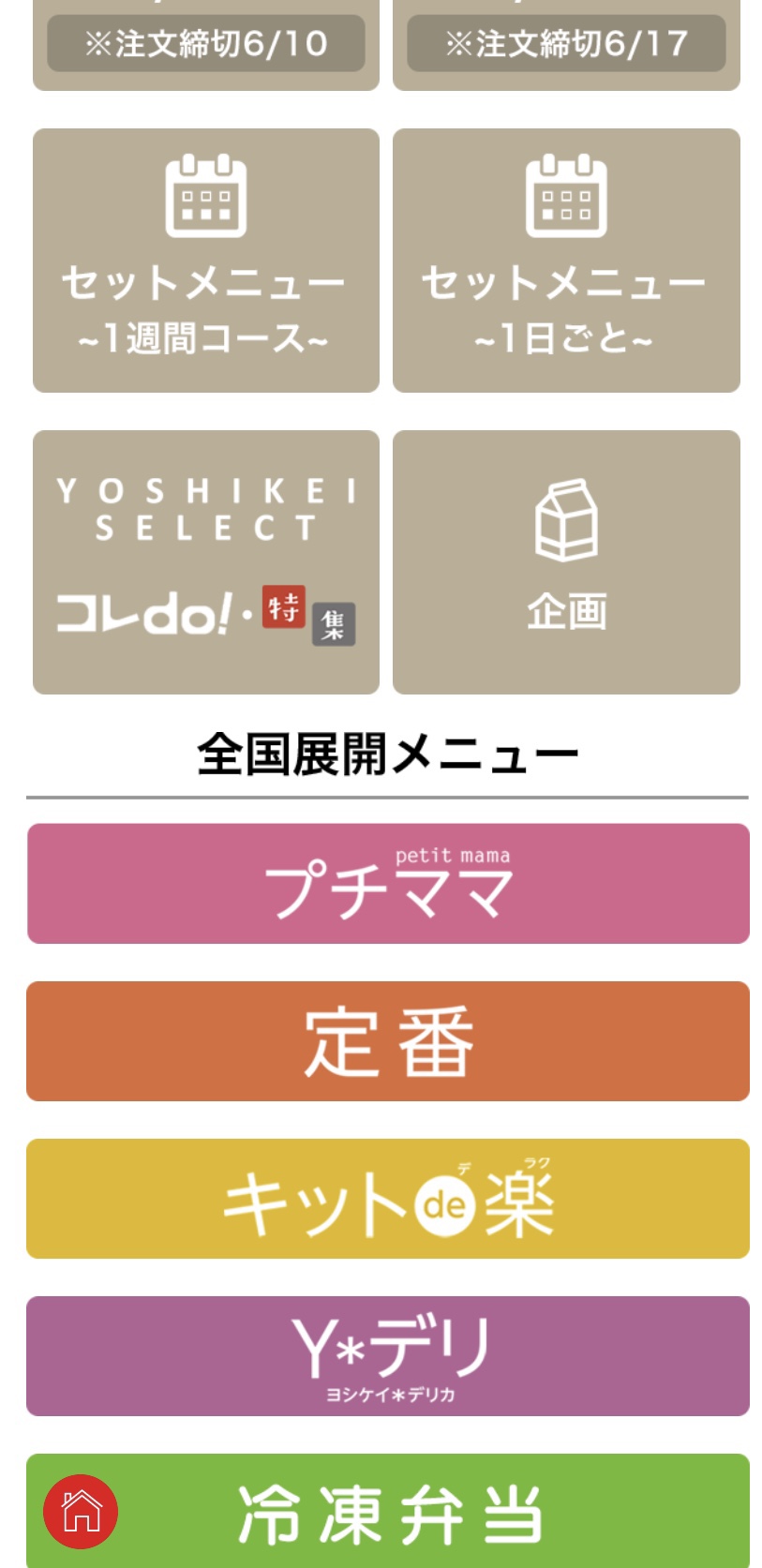The width and height of the screenshot is (762, 1568).
Task: Open the set menu with 6/10 deadline
Action: coord(206,44)
